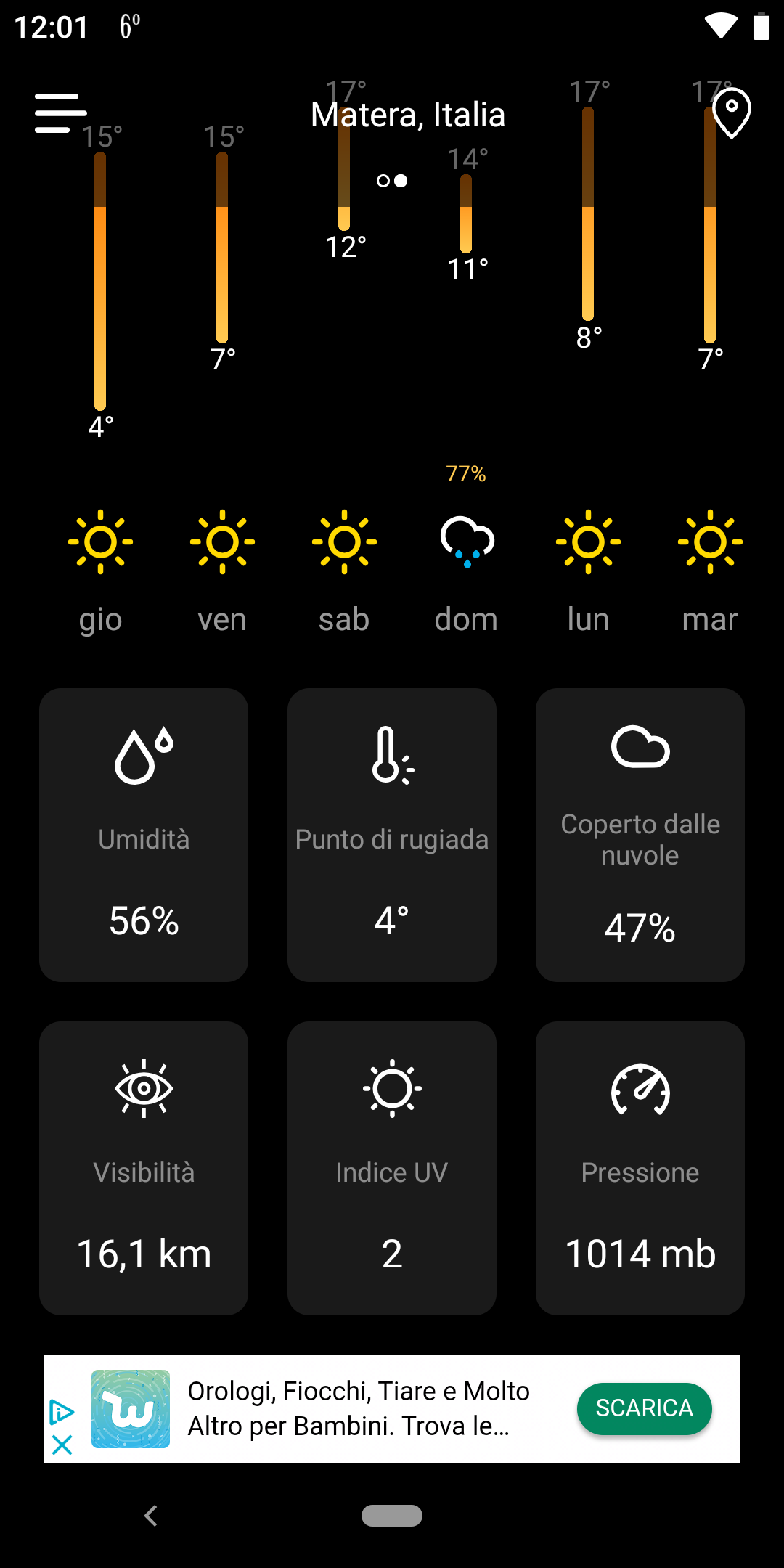Open the Punto di rugiada card
Screen dimensions: 784x1568
(392, 835)
